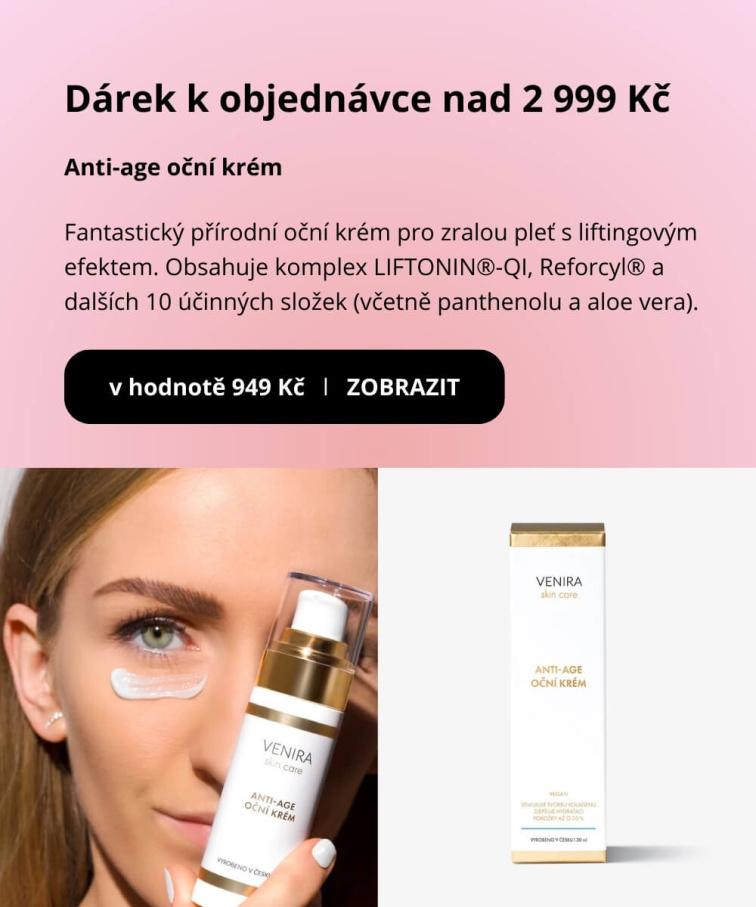
Task: Click the separator between price and ZOBRAZIT
Action: 327,387
